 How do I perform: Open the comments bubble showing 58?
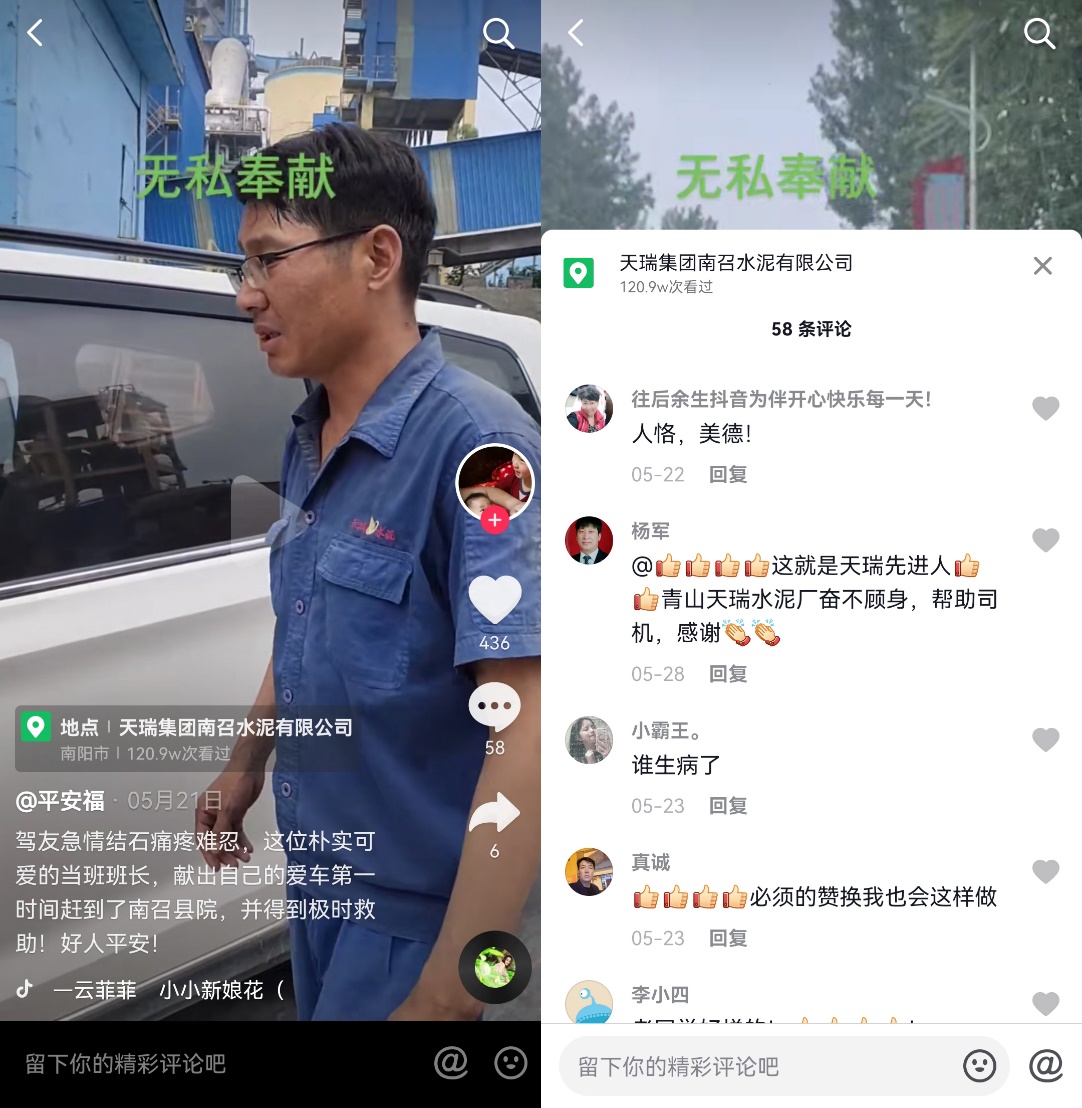tap(494, 706)
